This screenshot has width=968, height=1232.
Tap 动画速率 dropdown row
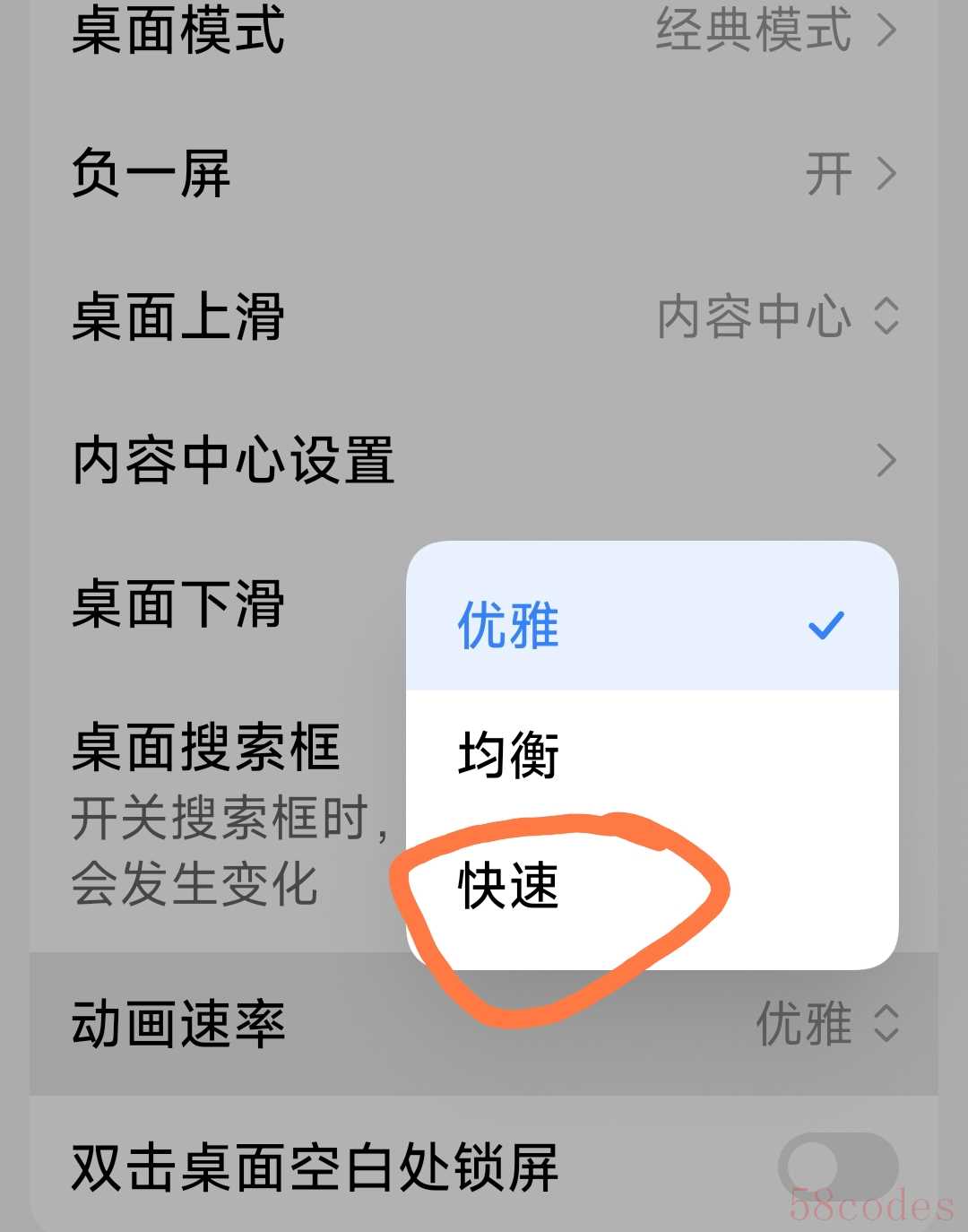pyautogui.click(x=484, y=1023)
